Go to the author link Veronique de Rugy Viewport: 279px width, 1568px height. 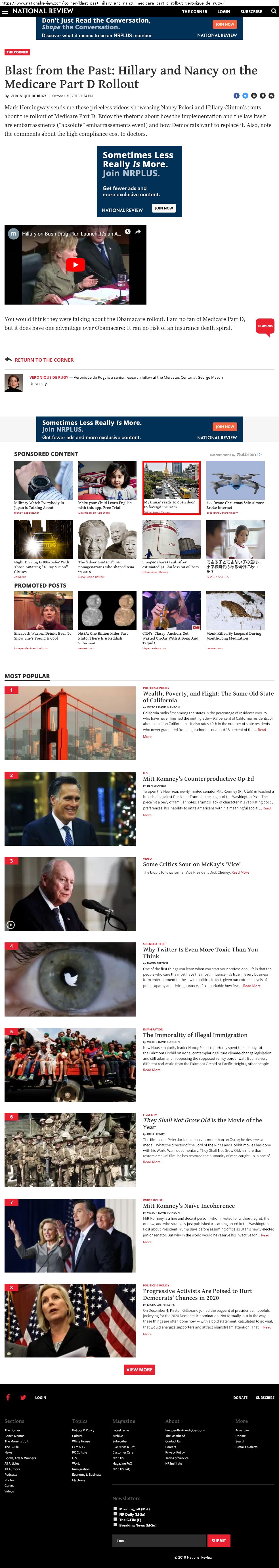point(49,377)
